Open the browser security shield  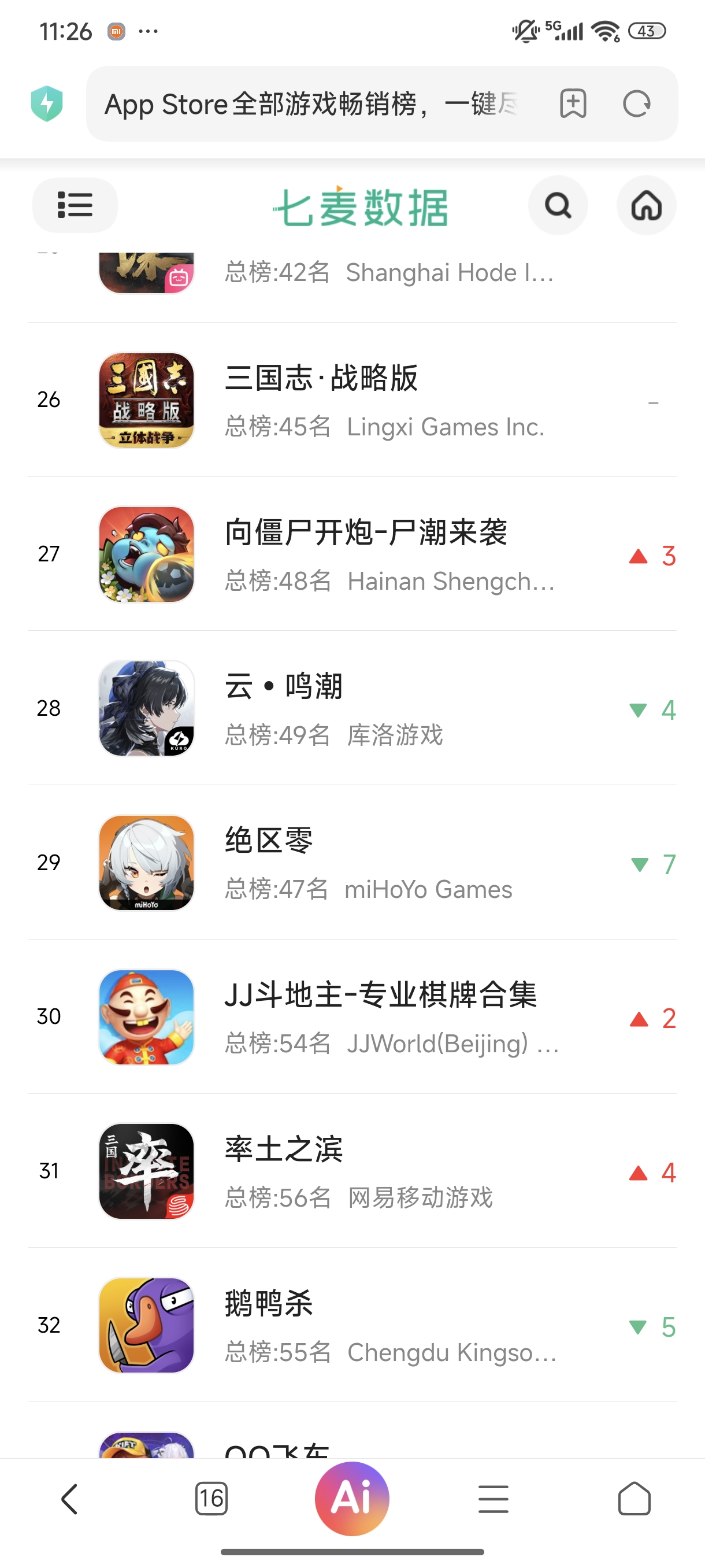tap(47, 103)
